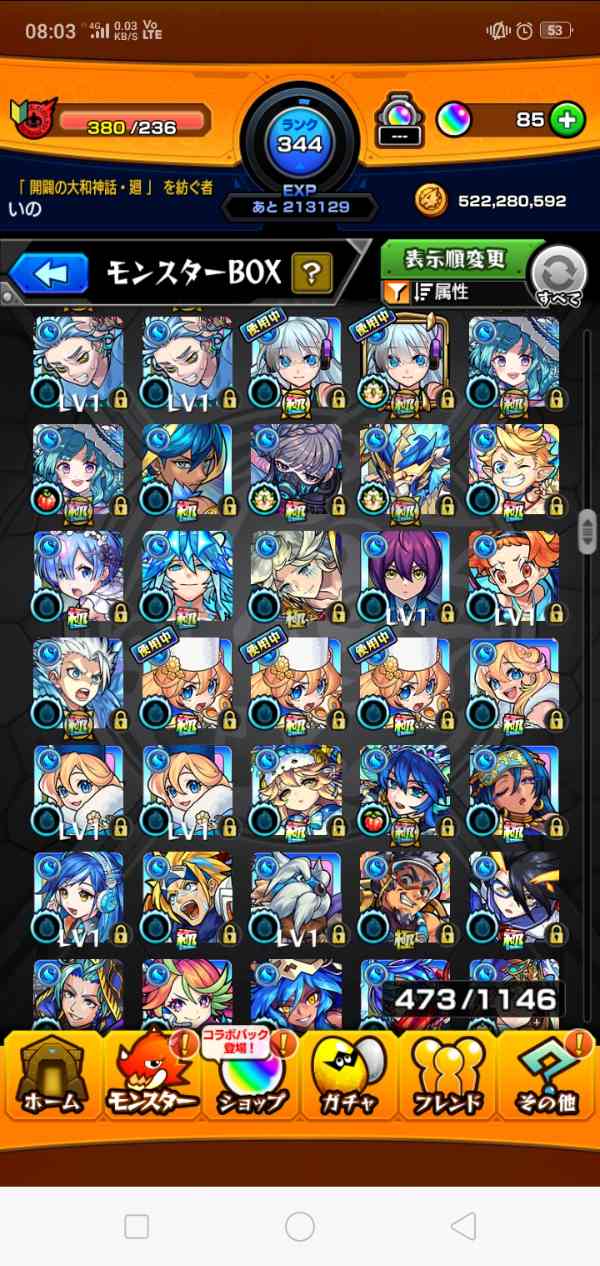600x1266 pixels.
Task: Open the ショップ tab
Action: [250, 1078]
